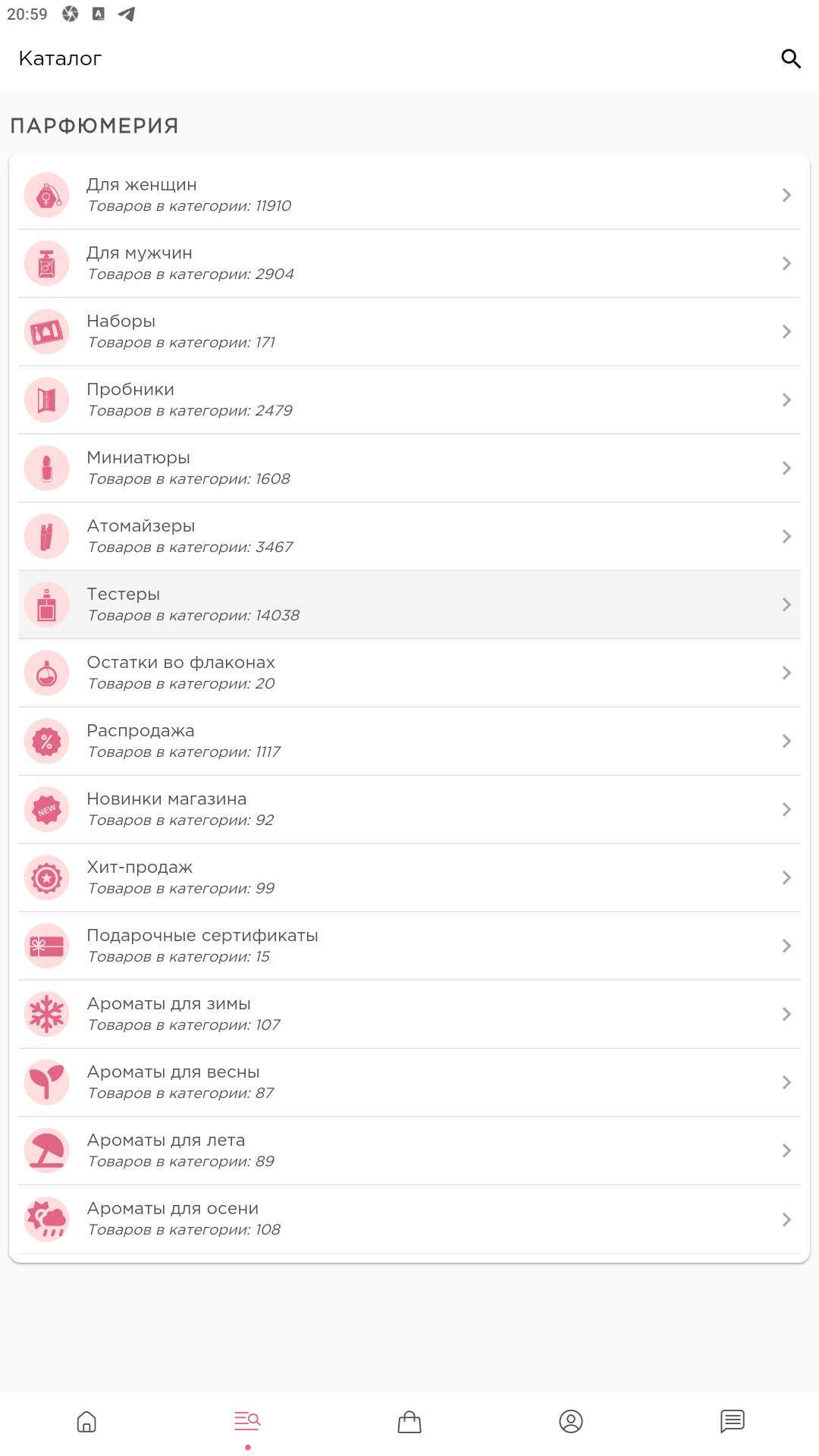Open Новинки магазина

click(409, 810)
